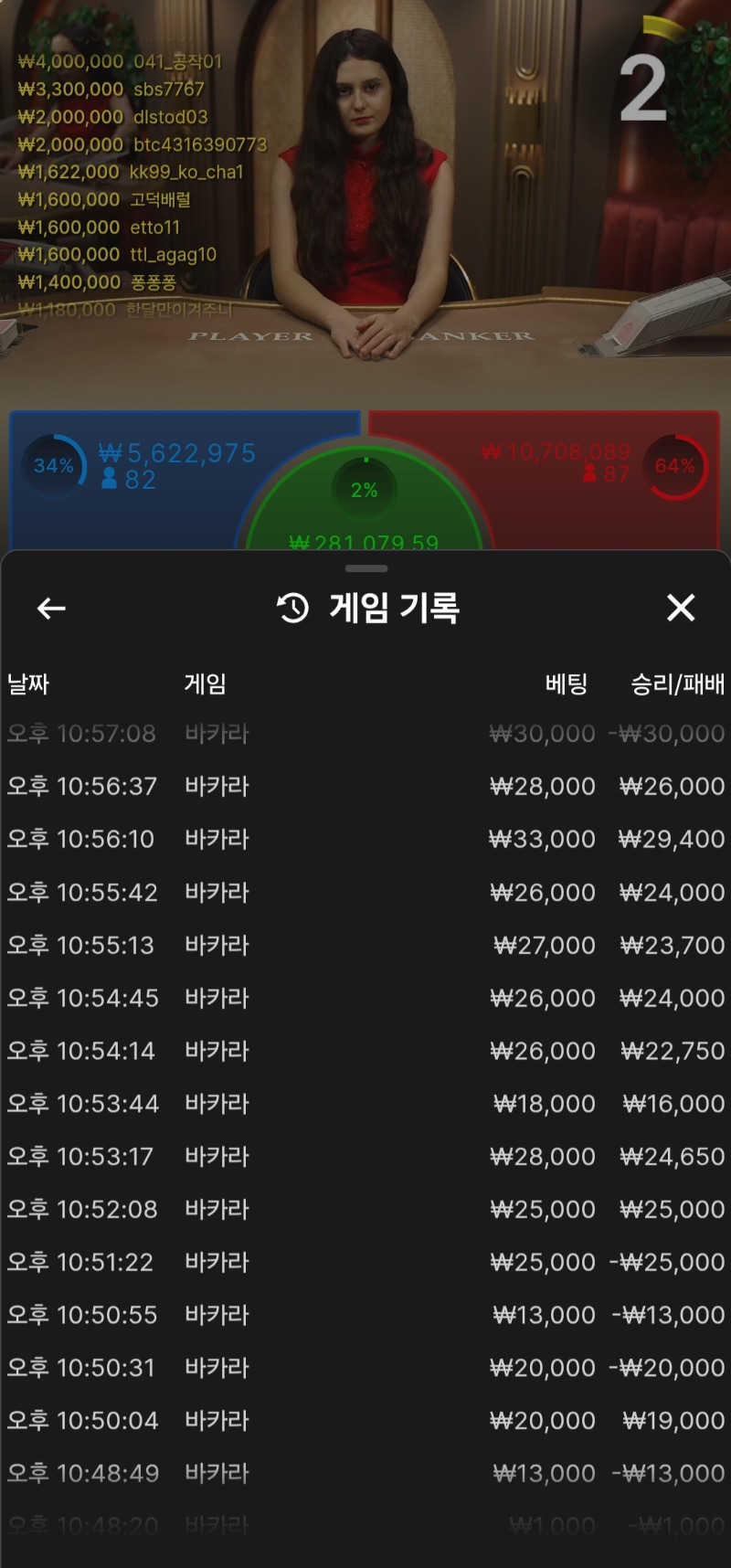View details of the 오후 10:55:42 round
Image resolution: width=731 pixels, height=1568 pixels.
click(365, 892)
